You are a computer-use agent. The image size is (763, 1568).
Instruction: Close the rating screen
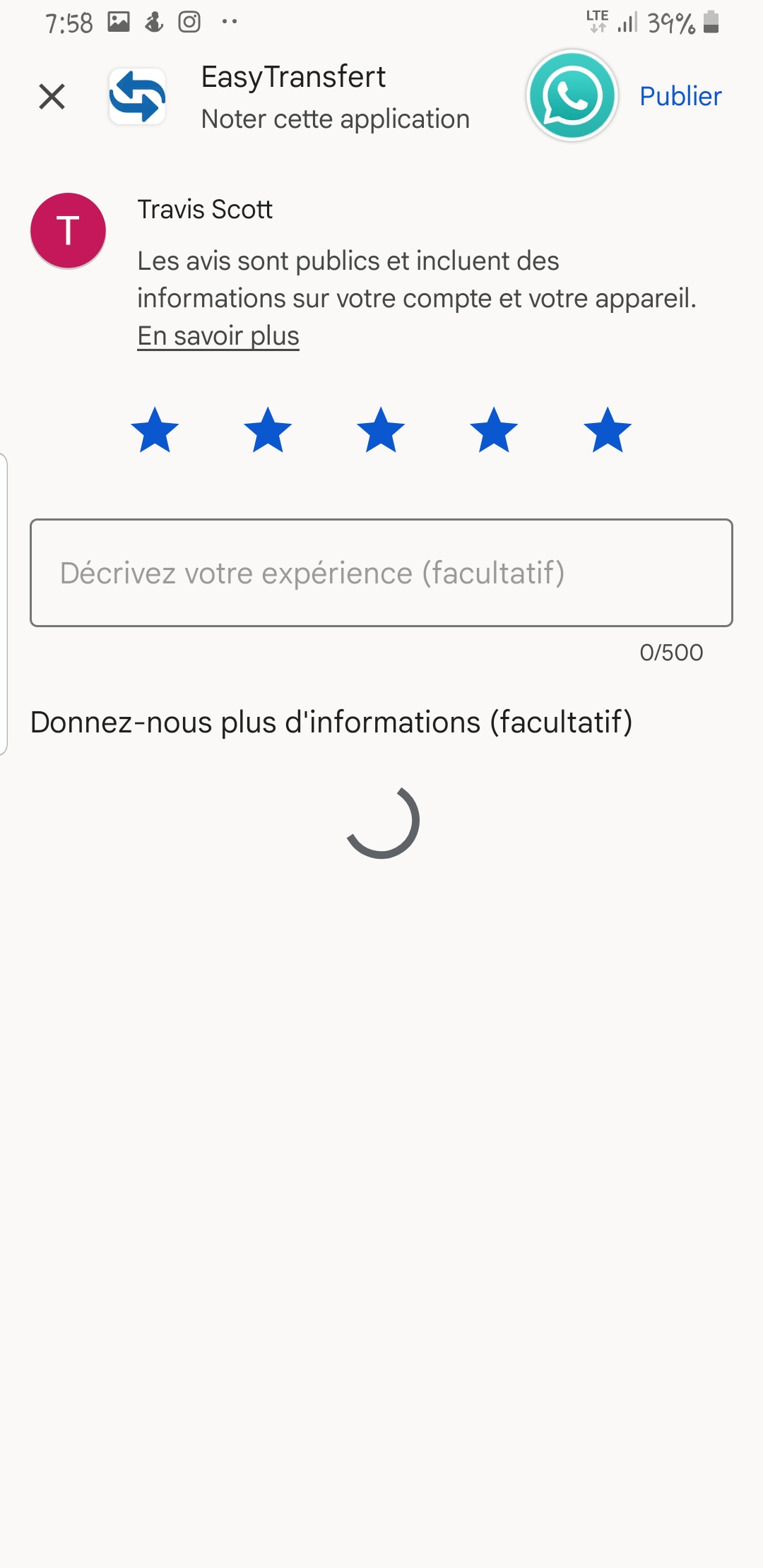point(52,96)
